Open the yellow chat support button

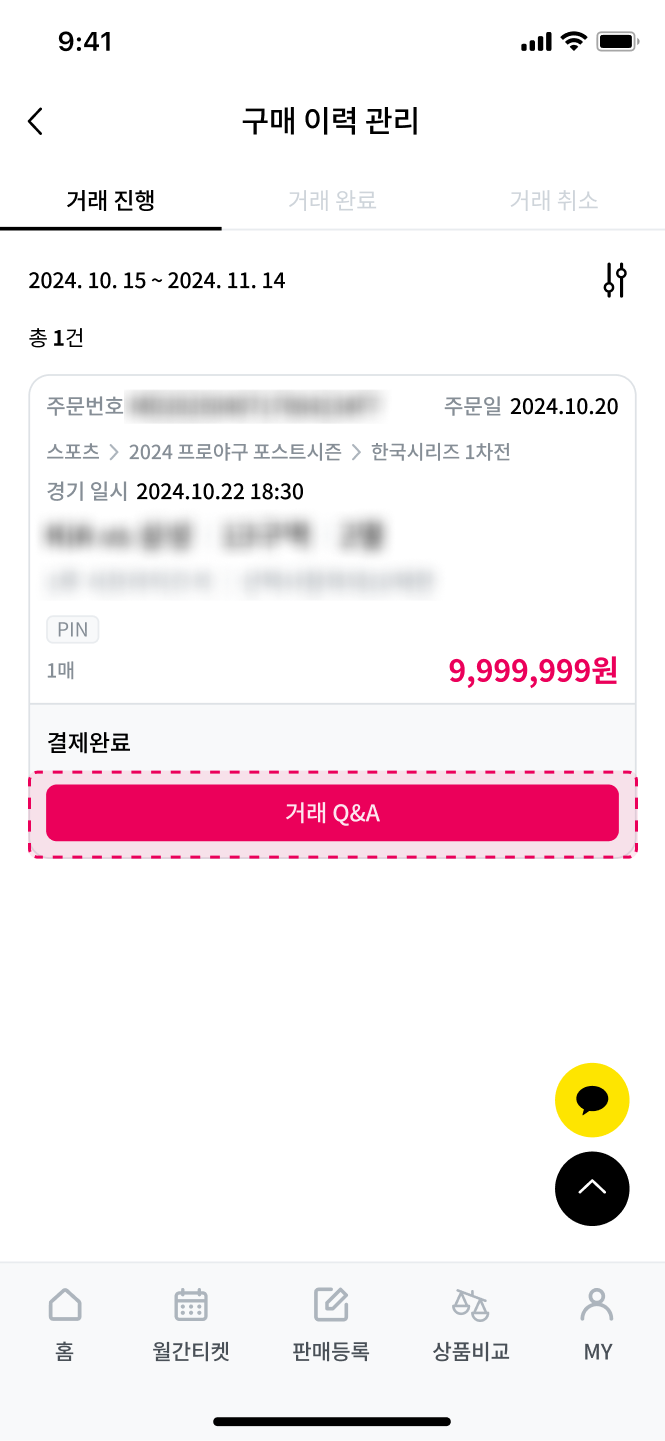592,1101
